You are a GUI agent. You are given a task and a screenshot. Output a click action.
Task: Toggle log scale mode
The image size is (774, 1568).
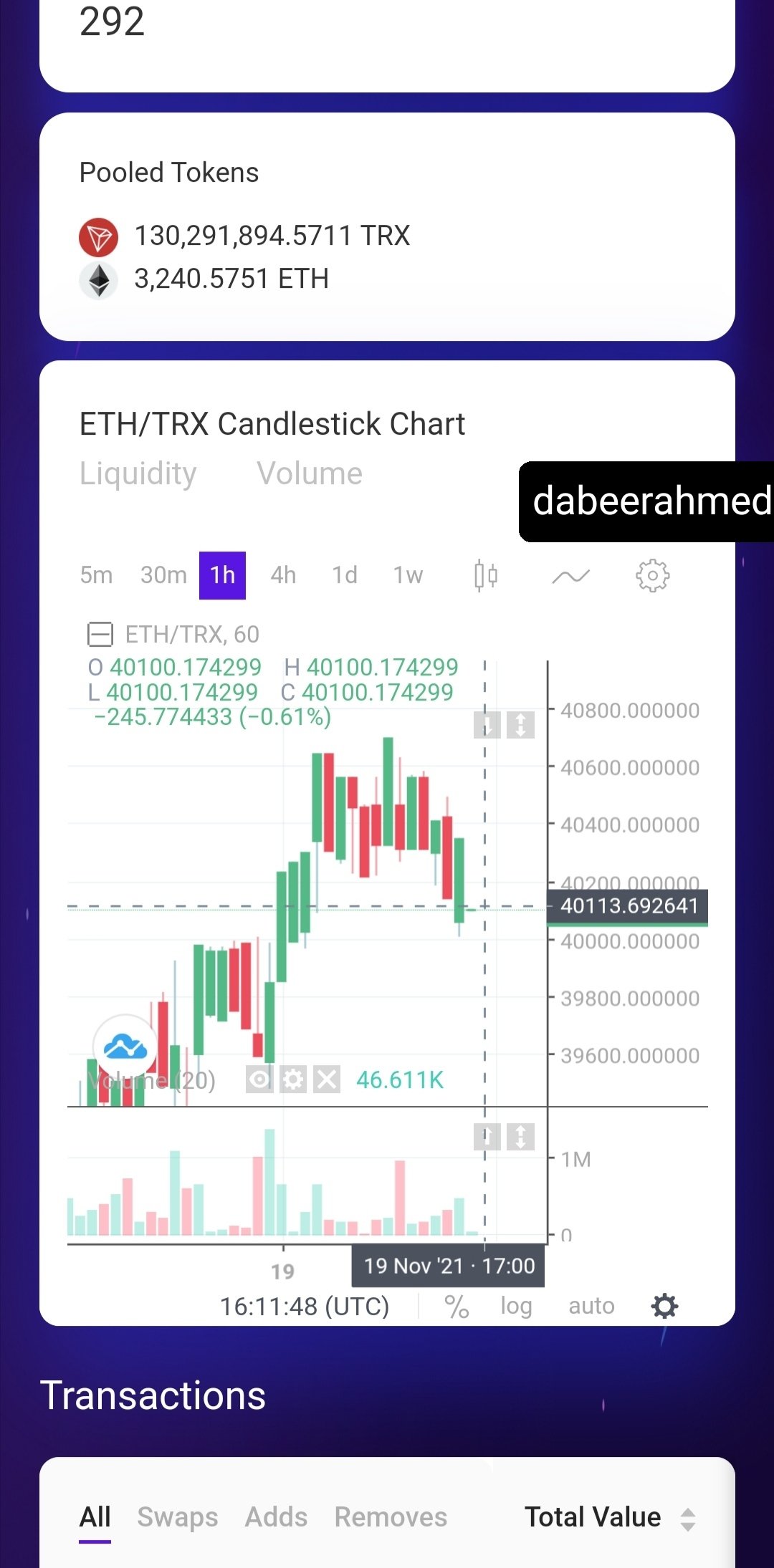pos(516,1307)
